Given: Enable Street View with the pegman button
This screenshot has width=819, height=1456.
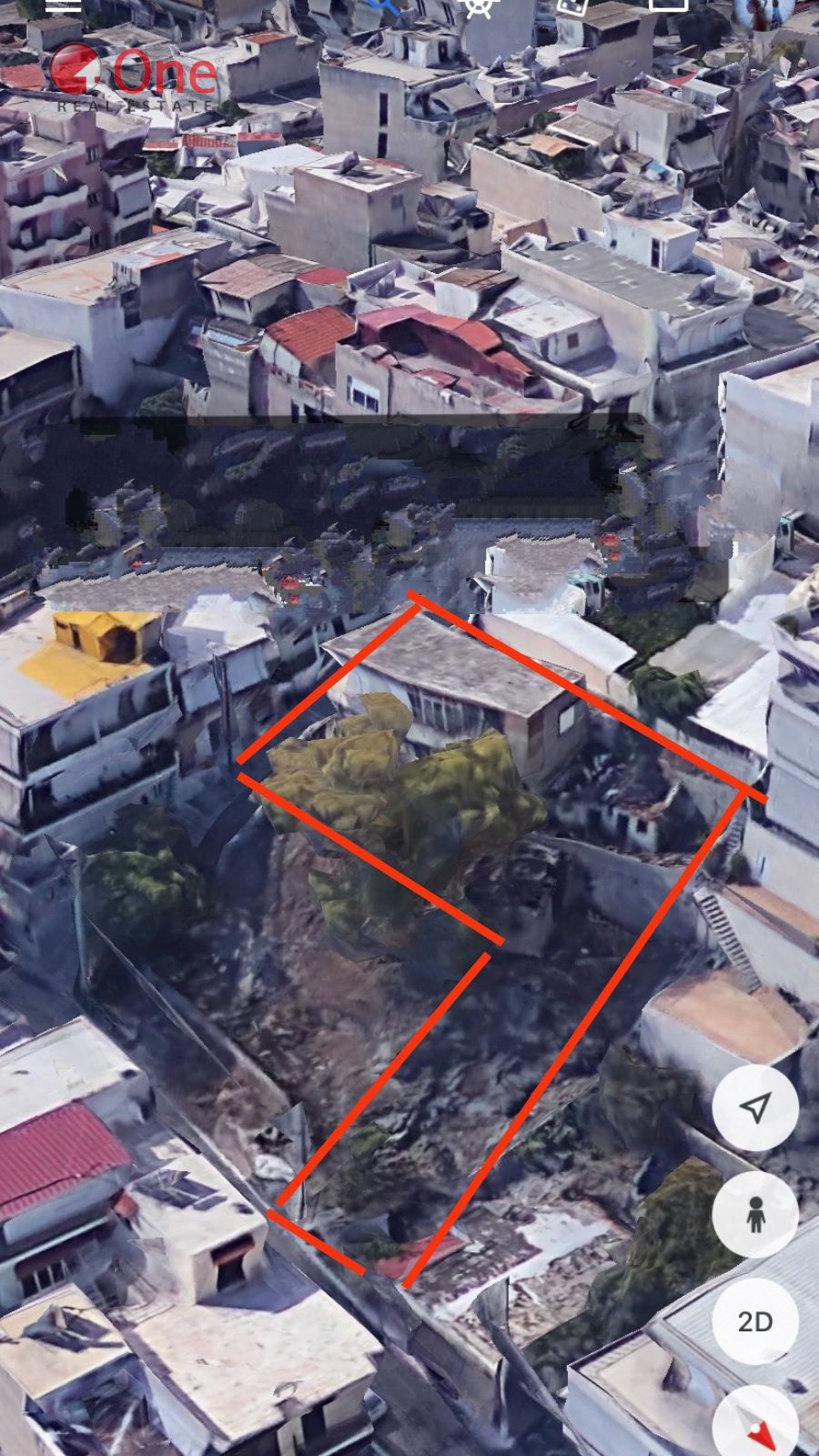Looking at the screenshot, I should click(754, 1214).
